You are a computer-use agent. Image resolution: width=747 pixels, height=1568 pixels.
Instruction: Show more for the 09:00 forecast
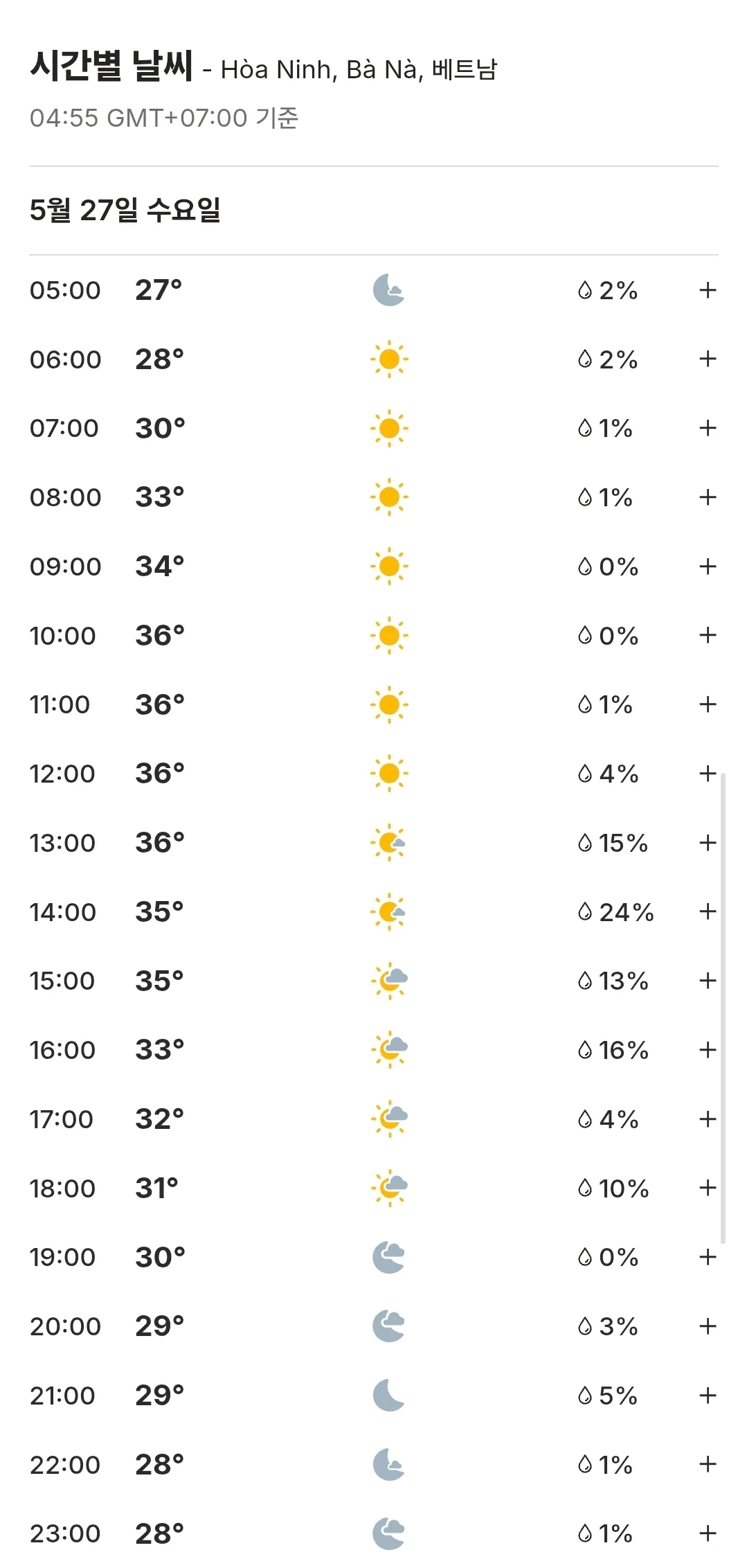(x=707, y=567)
